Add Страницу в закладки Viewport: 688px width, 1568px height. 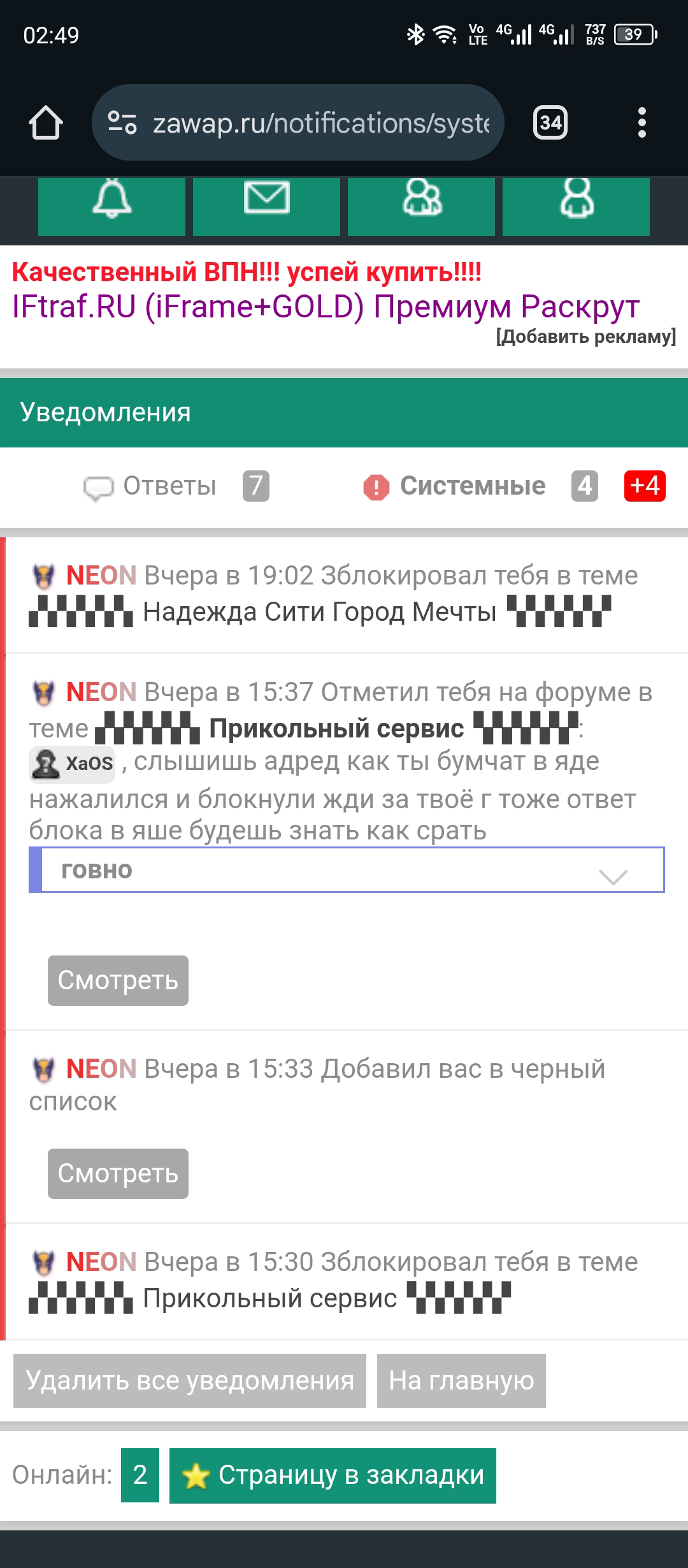[333, 1475]
